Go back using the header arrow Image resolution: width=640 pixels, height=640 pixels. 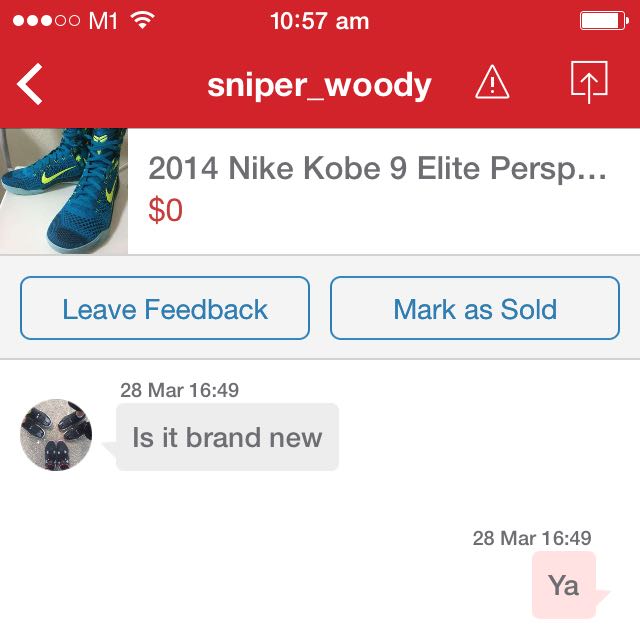30,85
